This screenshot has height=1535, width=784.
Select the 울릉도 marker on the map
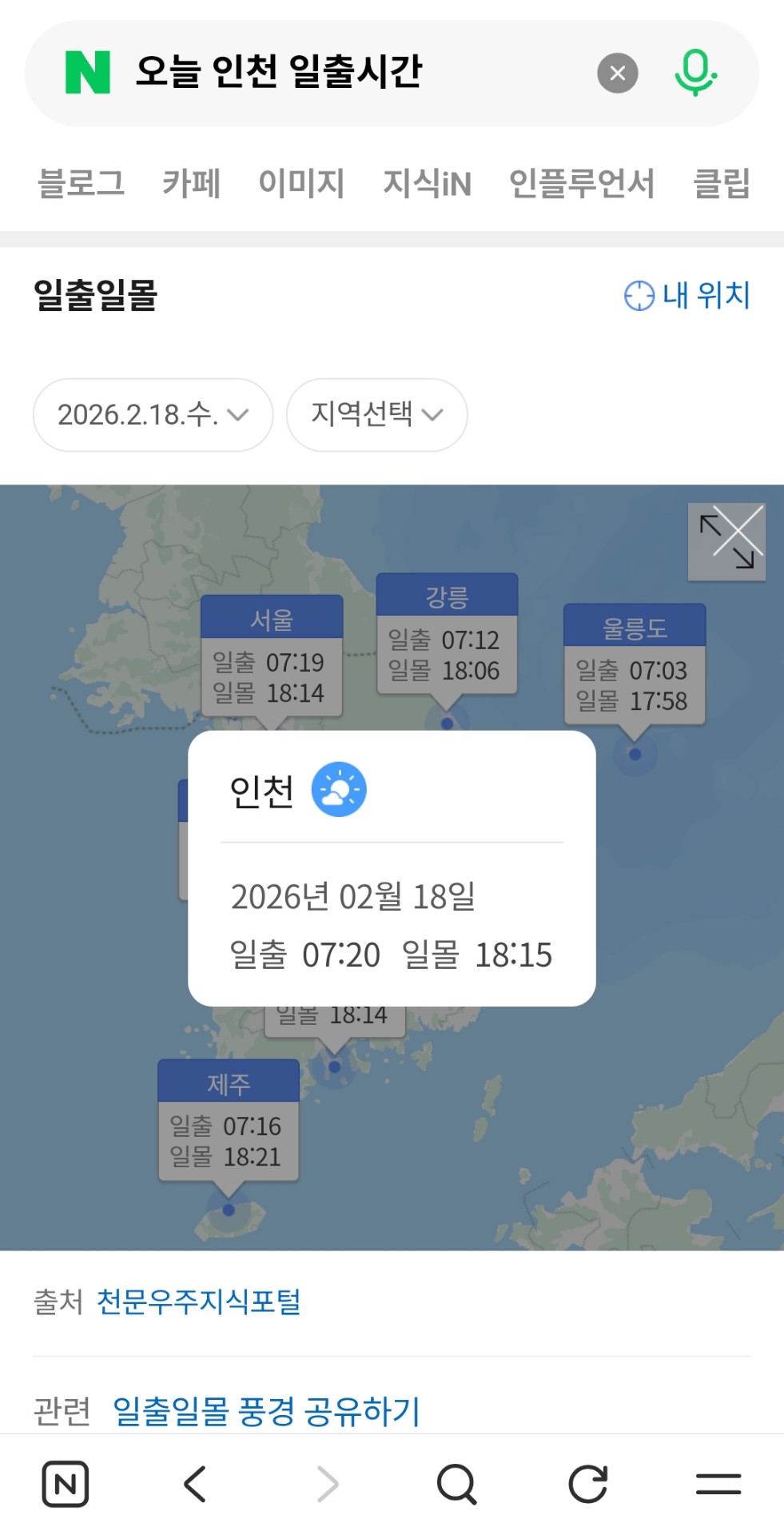635,665
